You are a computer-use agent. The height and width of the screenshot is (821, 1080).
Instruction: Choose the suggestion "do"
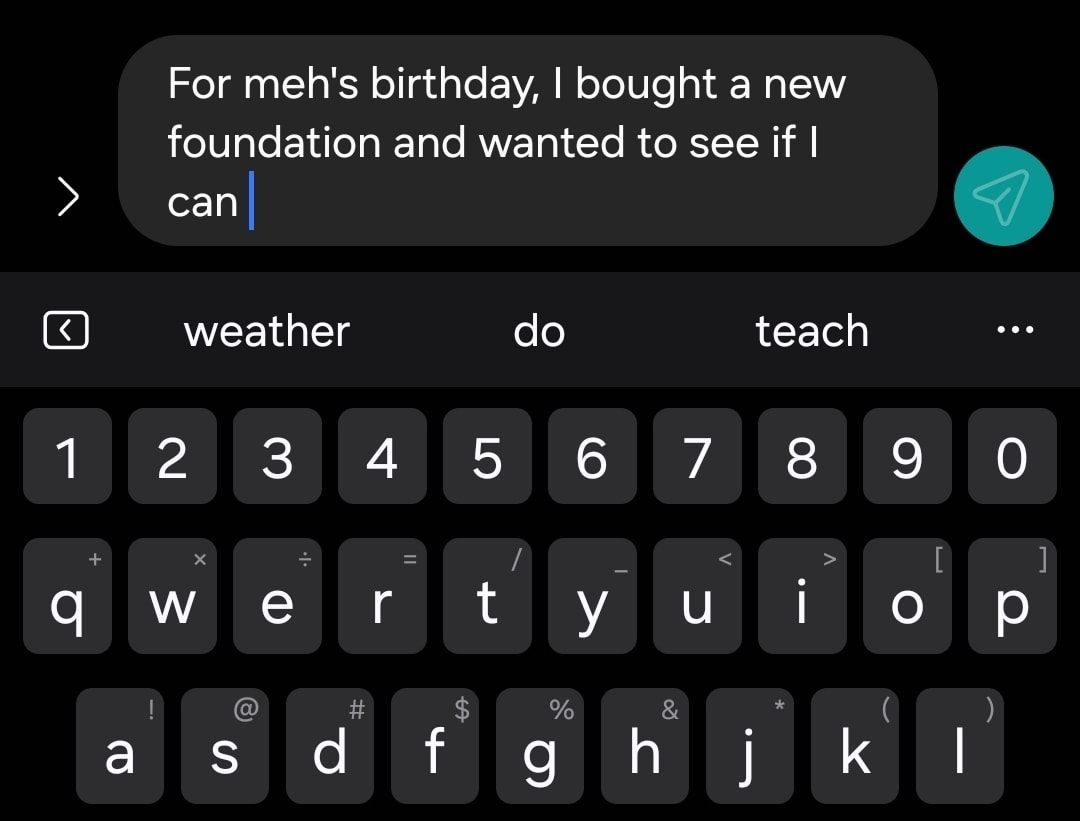coord(539,331)
